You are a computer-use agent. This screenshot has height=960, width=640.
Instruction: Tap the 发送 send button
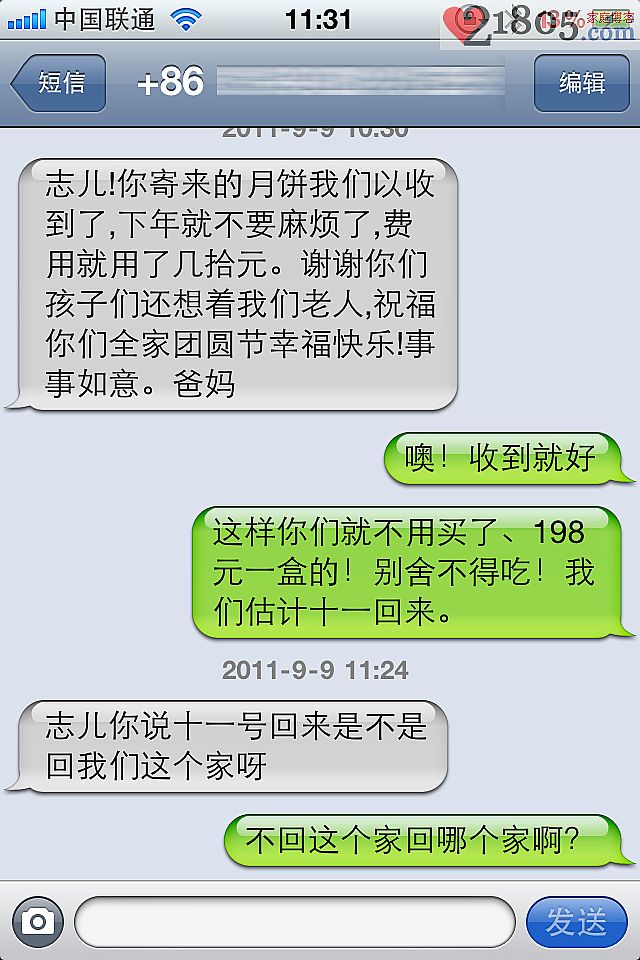(576, 921)
